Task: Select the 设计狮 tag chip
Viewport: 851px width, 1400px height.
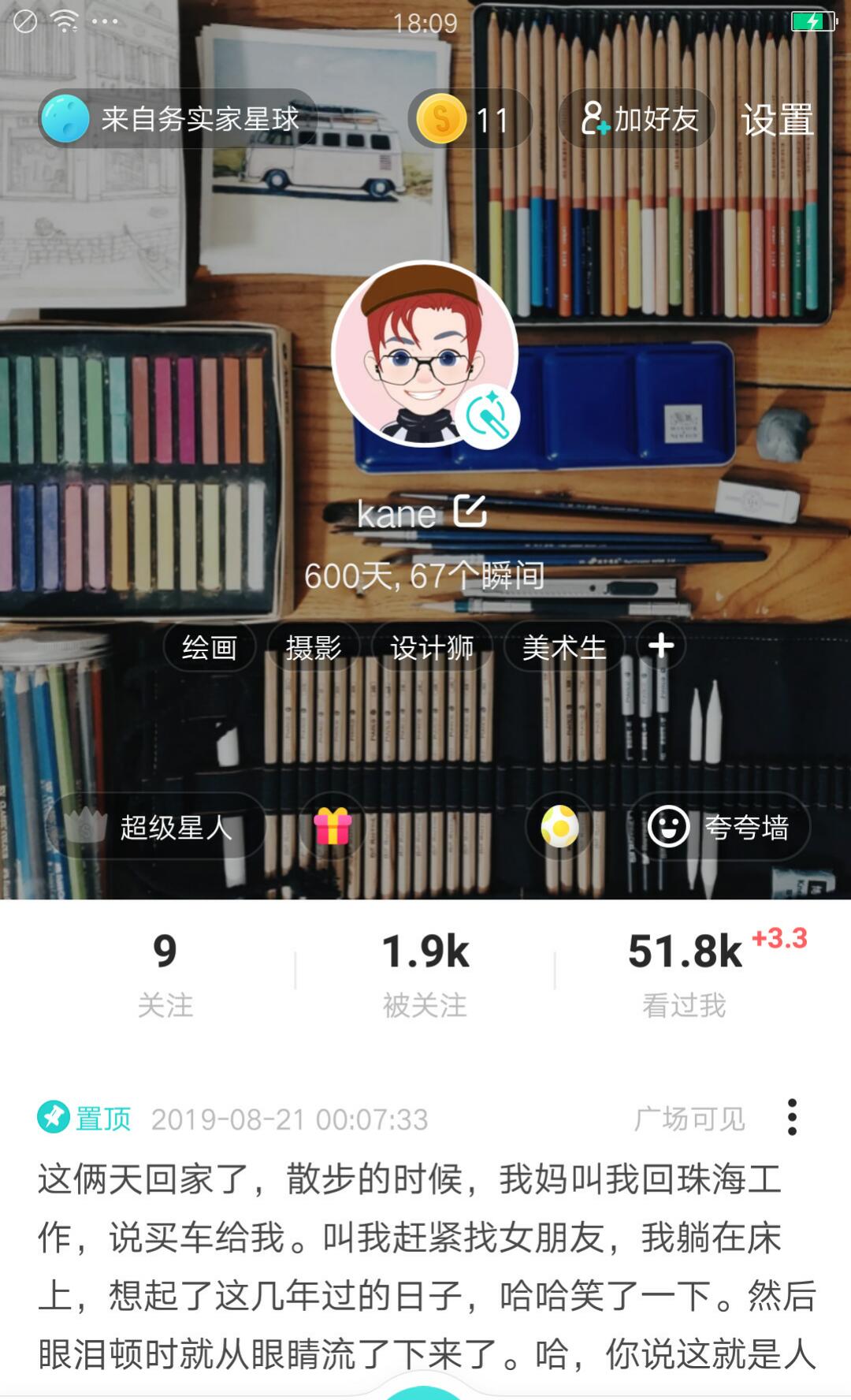Action: coord(432,647)
